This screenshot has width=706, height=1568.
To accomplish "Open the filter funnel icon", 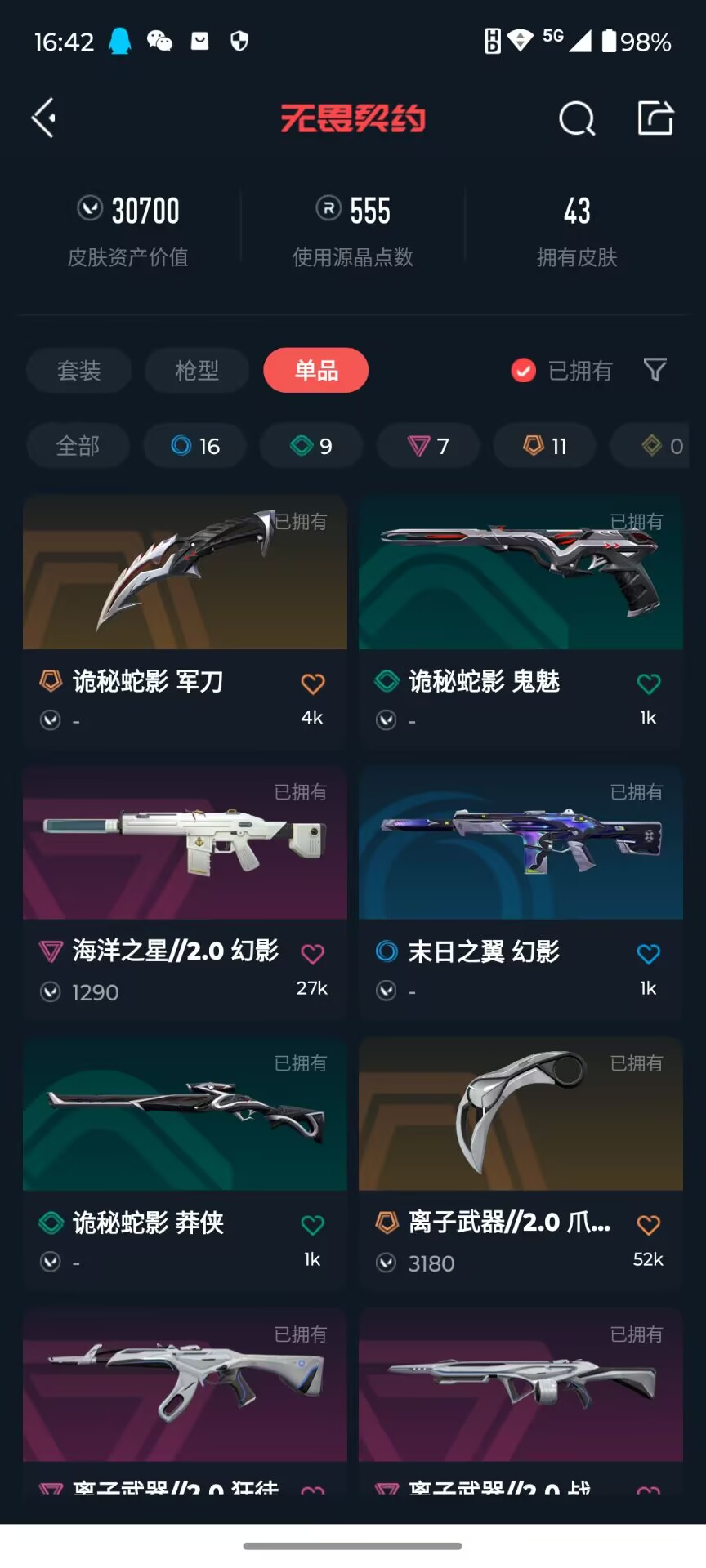I will point(655,371).
